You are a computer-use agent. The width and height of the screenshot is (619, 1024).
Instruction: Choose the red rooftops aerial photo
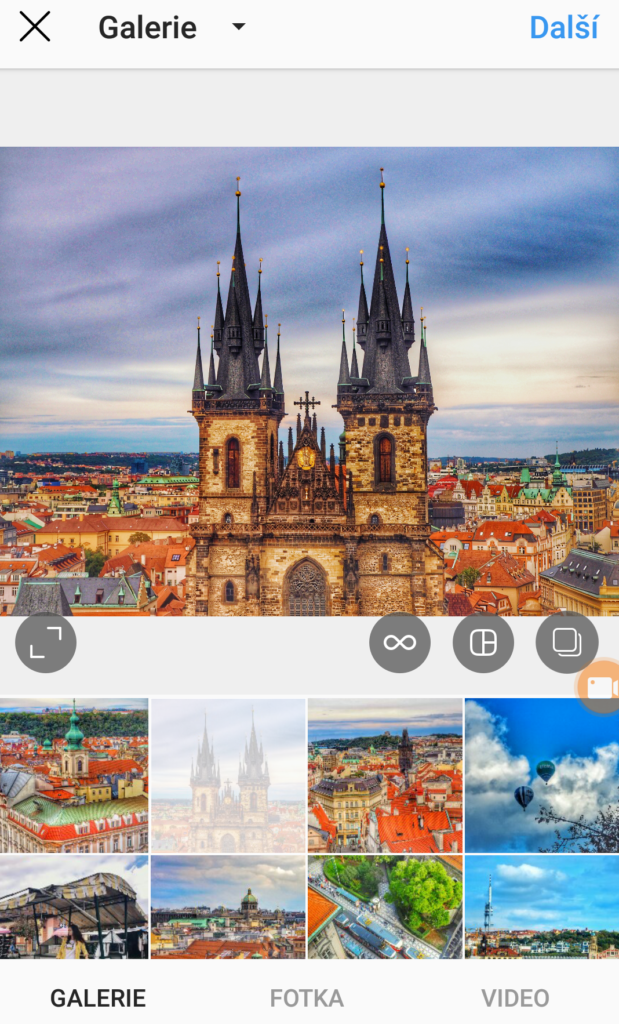385,775
